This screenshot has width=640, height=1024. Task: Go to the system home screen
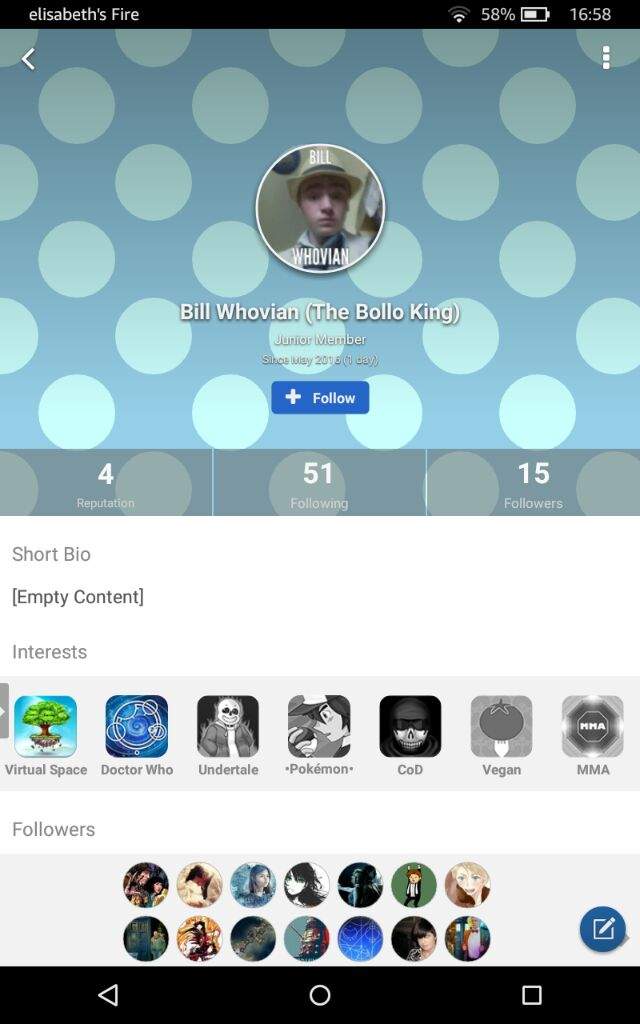pos(320,995)
